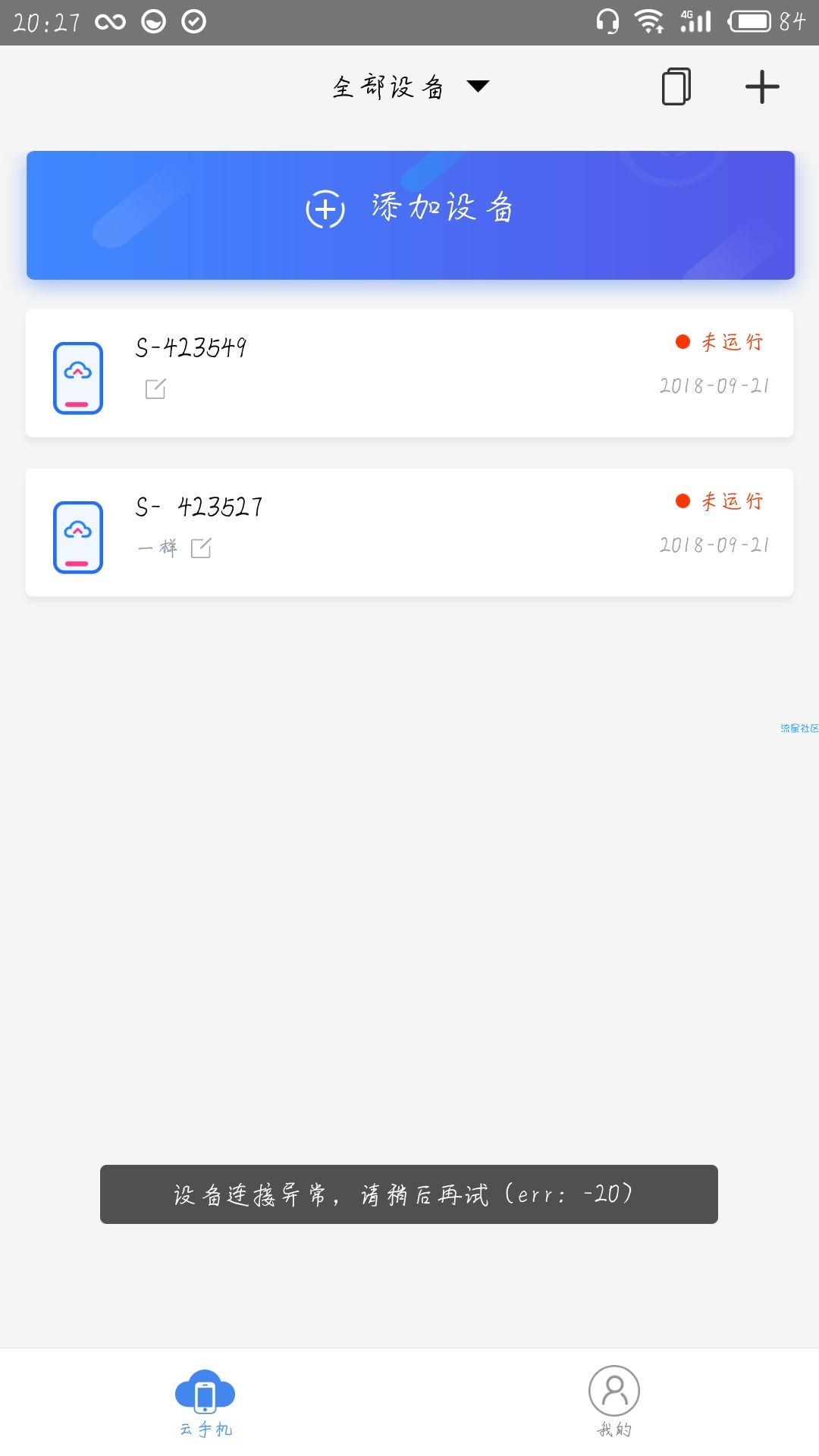
Task: Tap the plus icon in top bar
Action: [762, 86]
